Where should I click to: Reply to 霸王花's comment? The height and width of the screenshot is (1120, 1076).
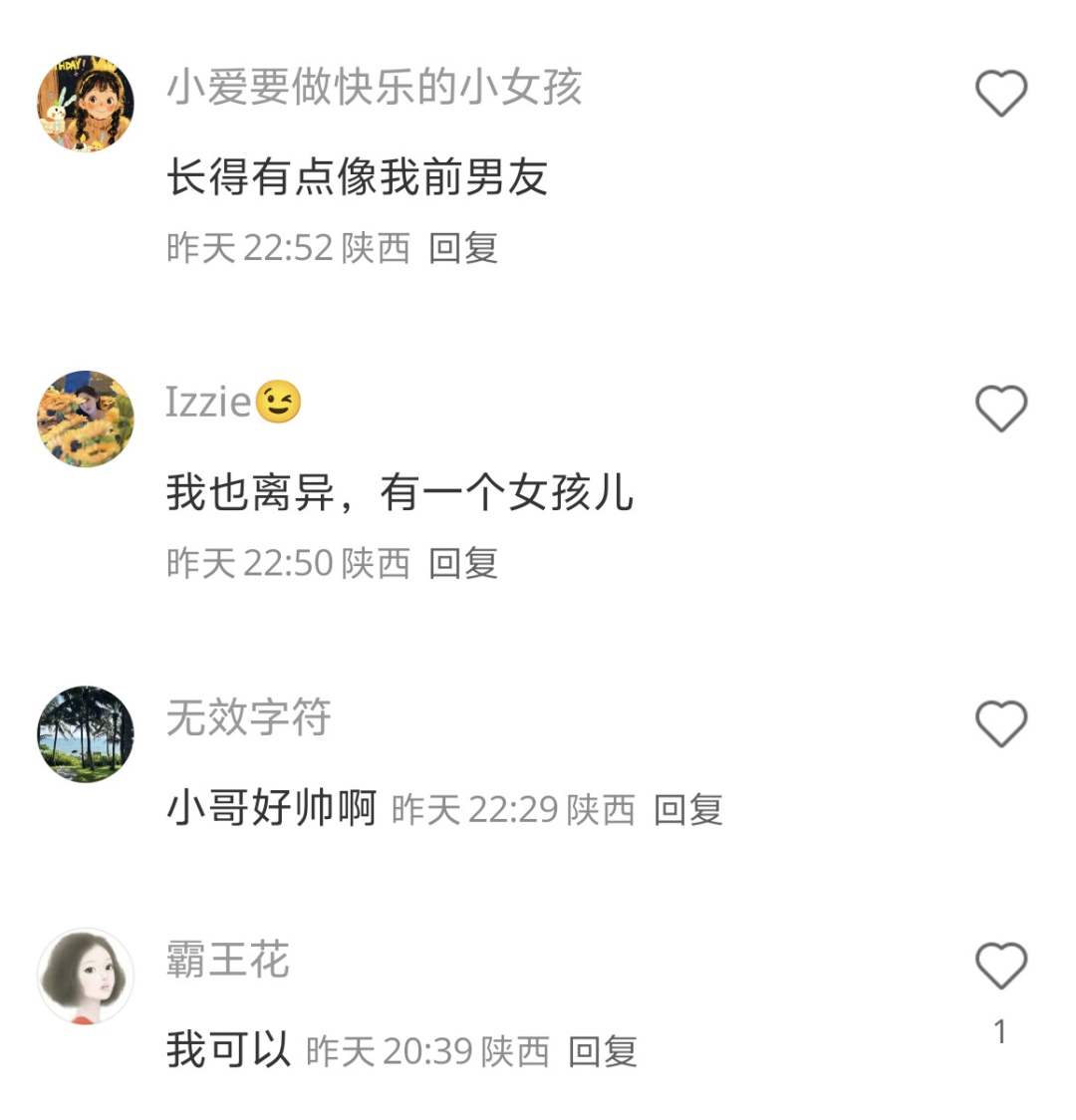pos(603,1050)
